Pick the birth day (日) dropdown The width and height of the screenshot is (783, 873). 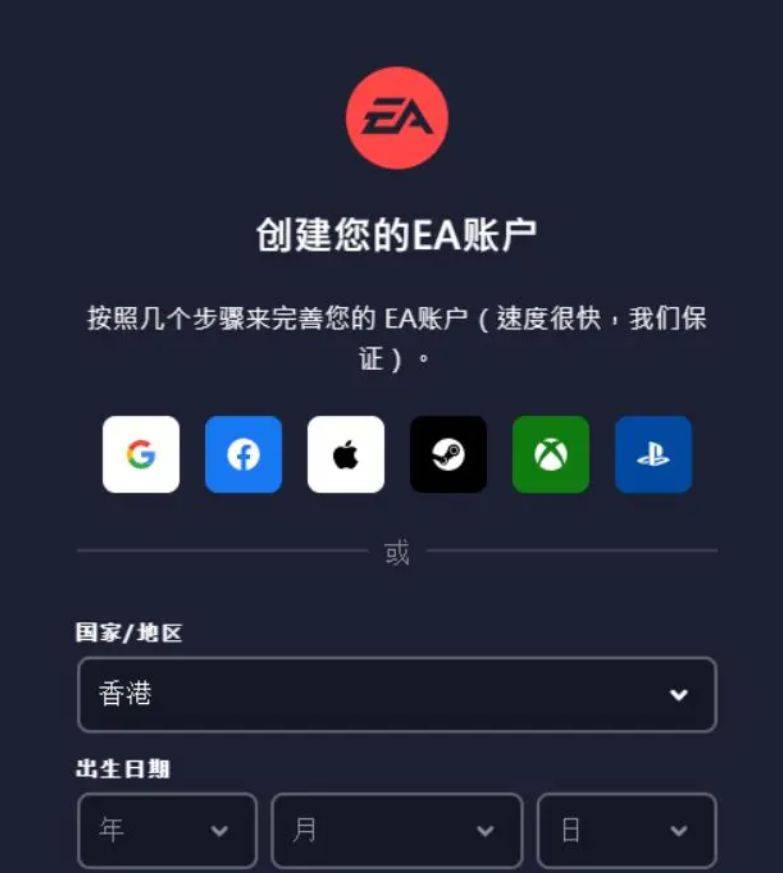(626, 830)
